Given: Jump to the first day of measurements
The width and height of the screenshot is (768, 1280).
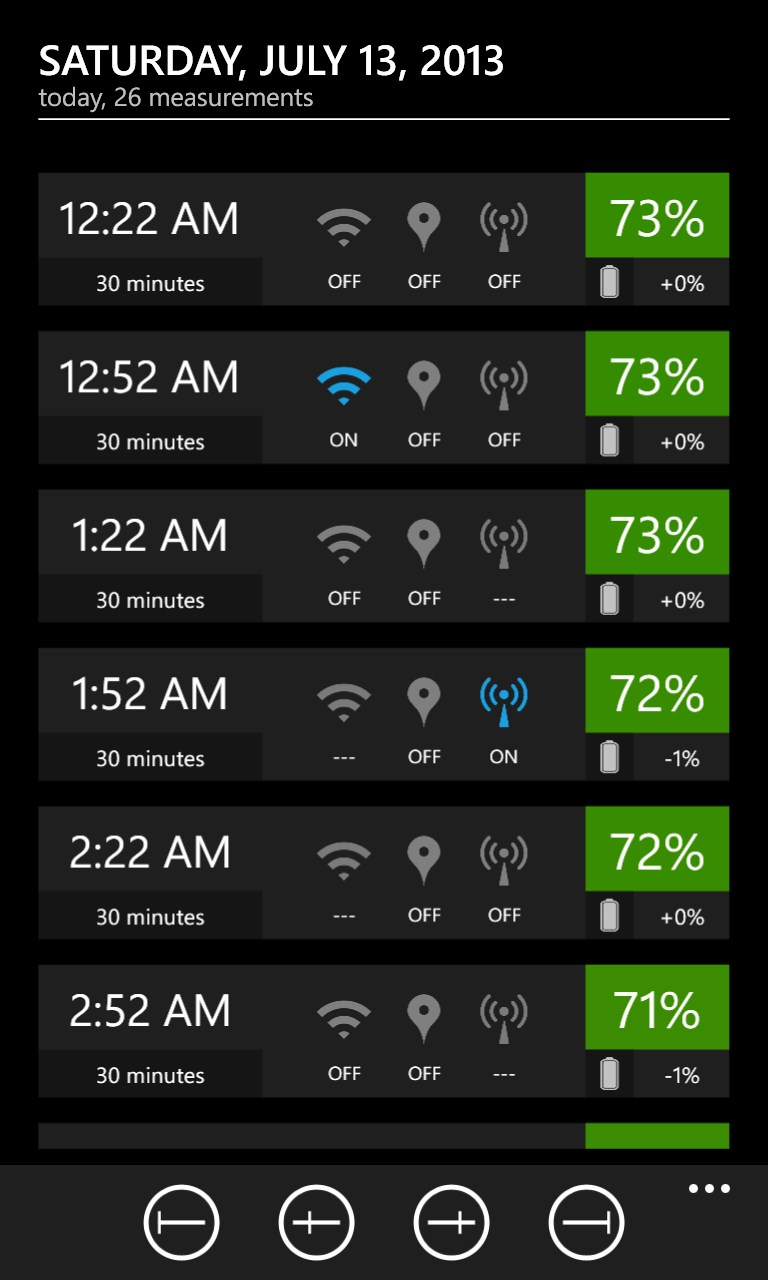Looking at the screenshot, I should 181,1222.
